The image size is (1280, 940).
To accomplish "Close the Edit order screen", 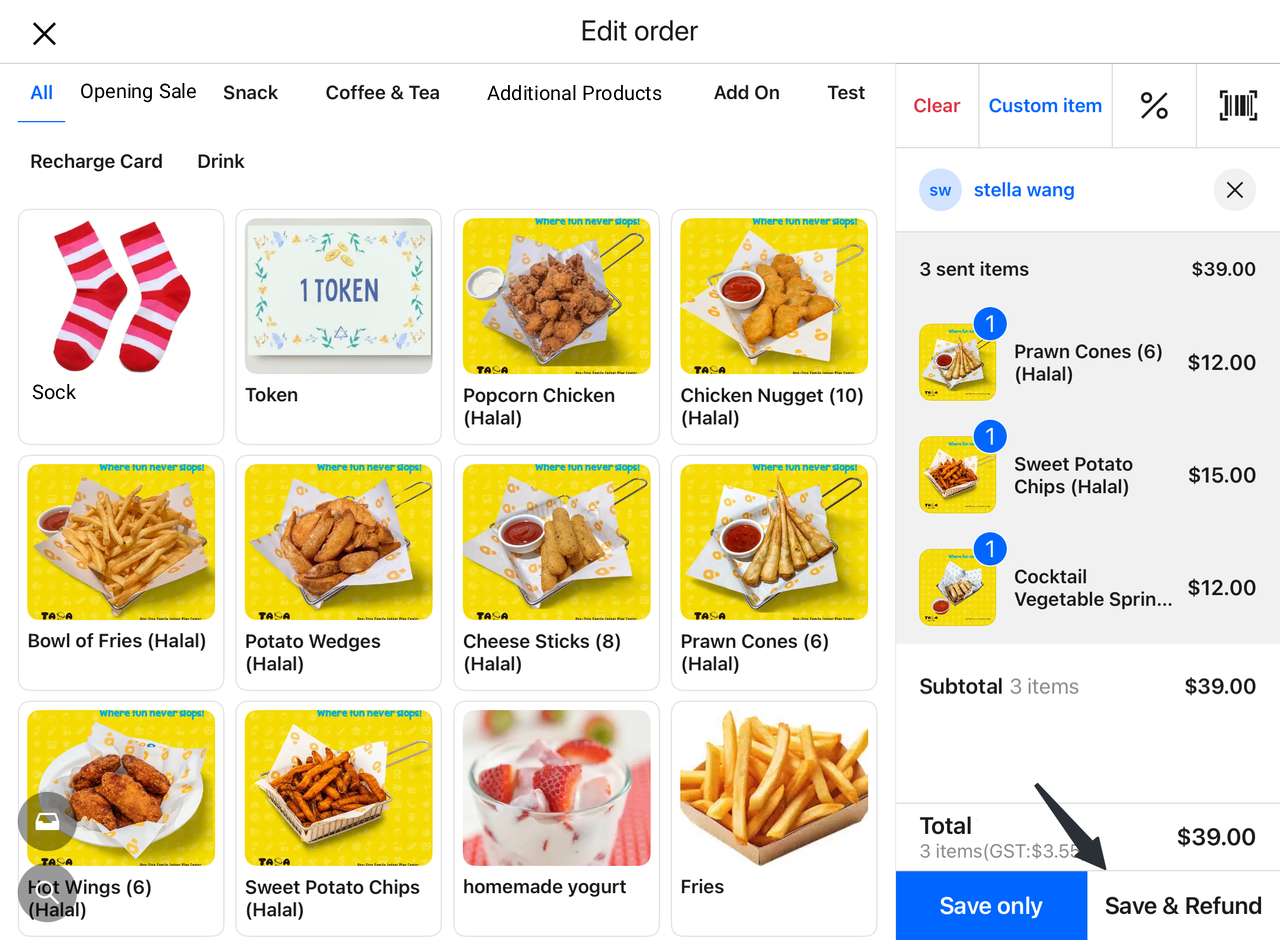I will pos(44,34).
